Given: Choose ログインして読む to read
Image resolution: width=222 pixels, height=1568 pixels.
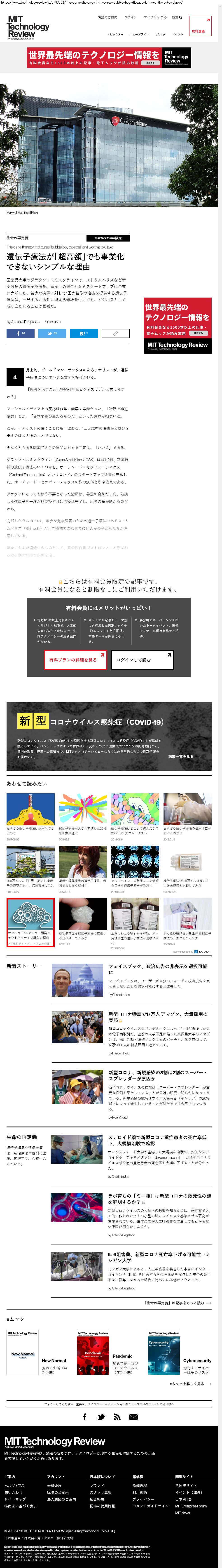Looking at the screenshot, I should pyautogui.click(x=142, y=659).
